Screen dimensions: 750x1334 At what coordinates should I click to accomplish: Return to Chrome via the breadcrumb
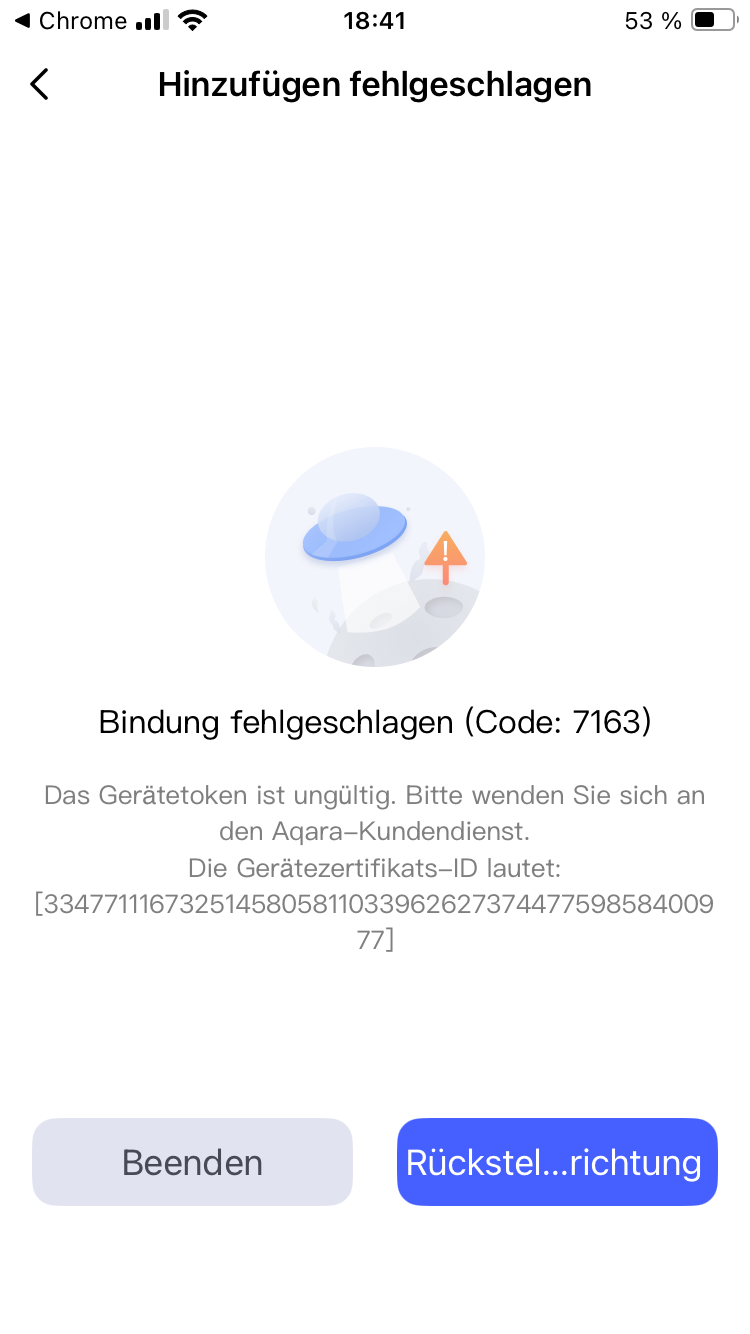click(x=70, y=21)
